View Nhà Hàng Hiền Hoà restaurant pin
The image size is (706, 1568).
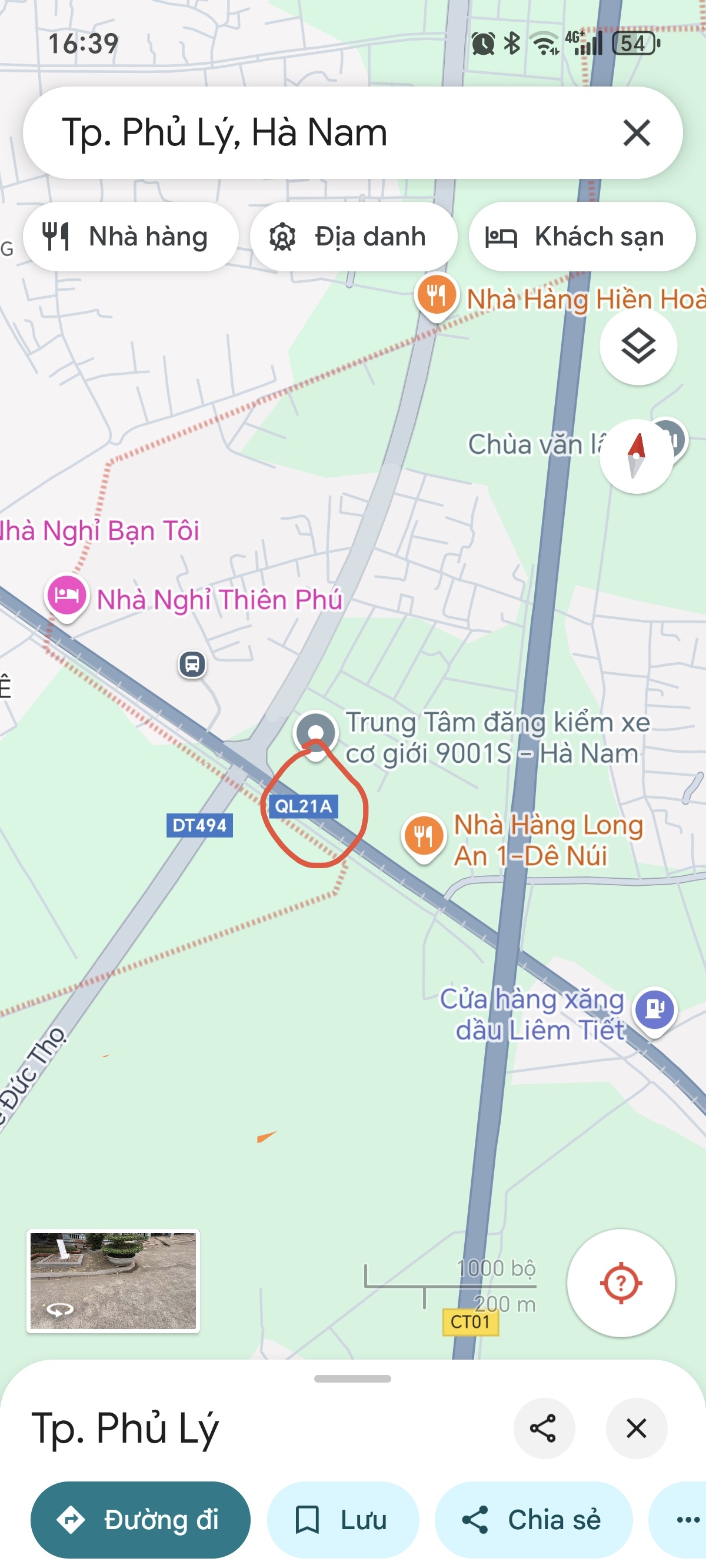pos(437,295)
